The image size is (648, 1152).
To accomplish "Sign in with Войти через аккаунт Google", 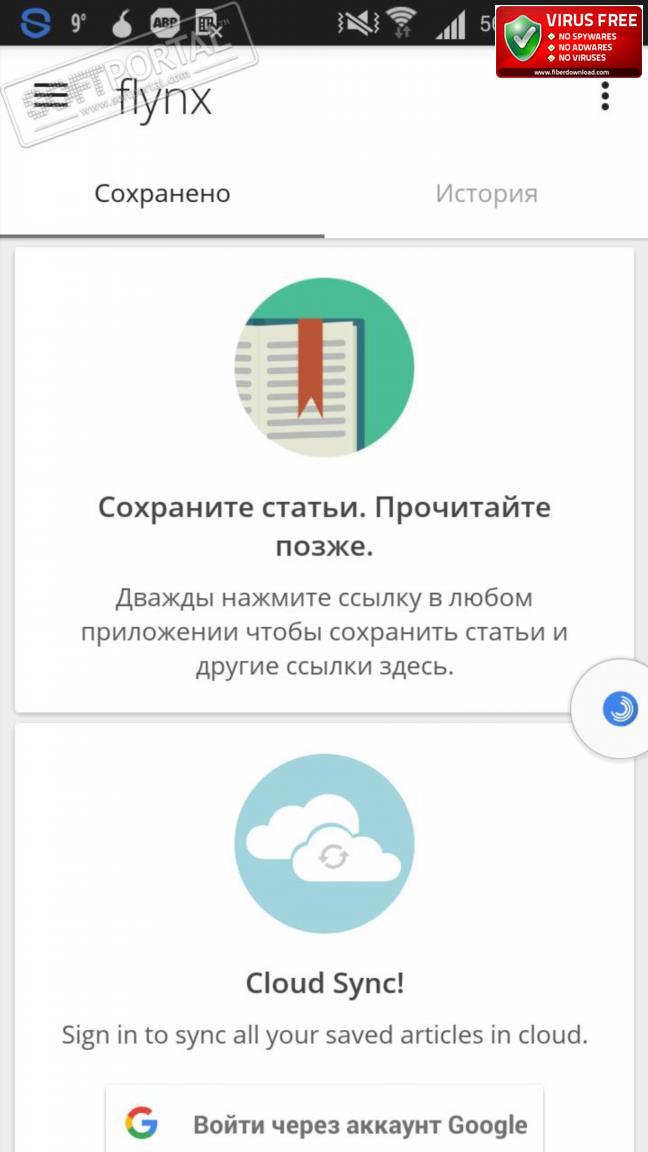I will pyautogui.click(x=325, y=1124).
